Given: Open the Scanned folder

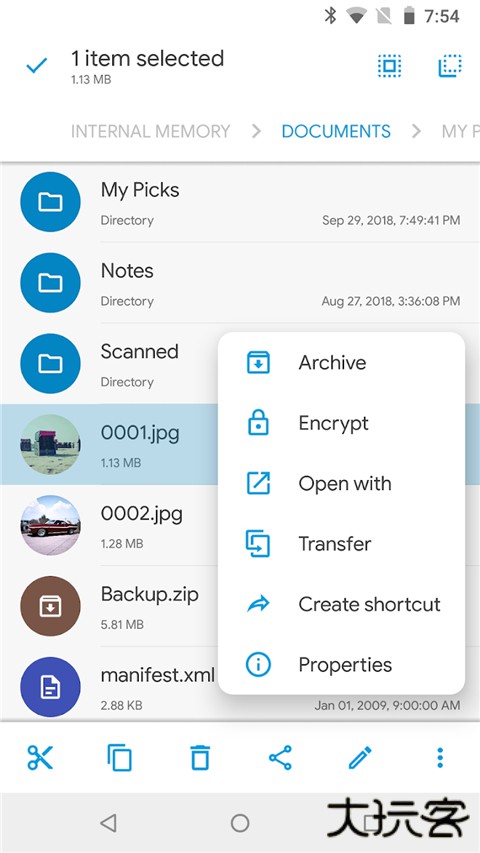Looking at the screenshot, I should coord(109,363).
